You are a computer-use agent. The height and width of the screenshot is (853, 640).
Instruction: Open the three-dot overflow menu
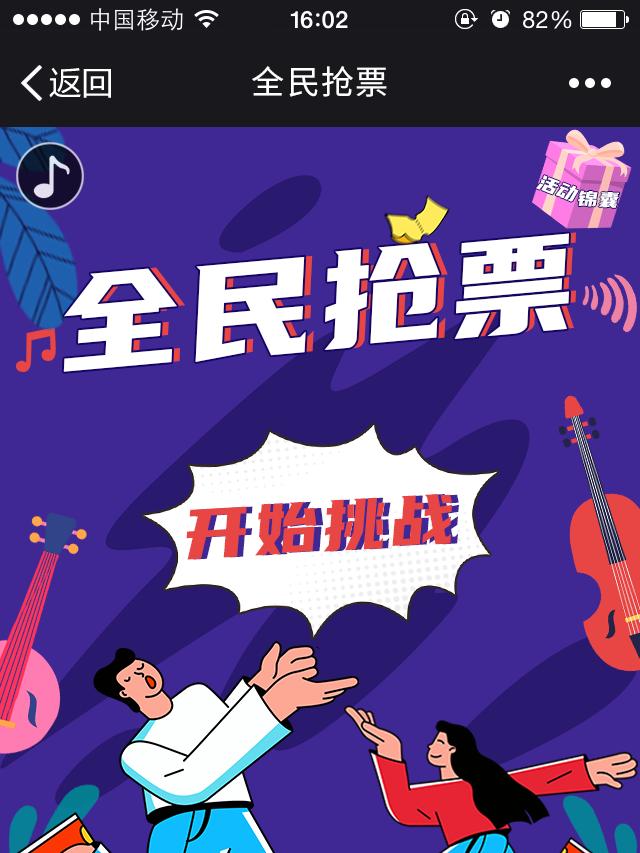click(x=589, y=84)
